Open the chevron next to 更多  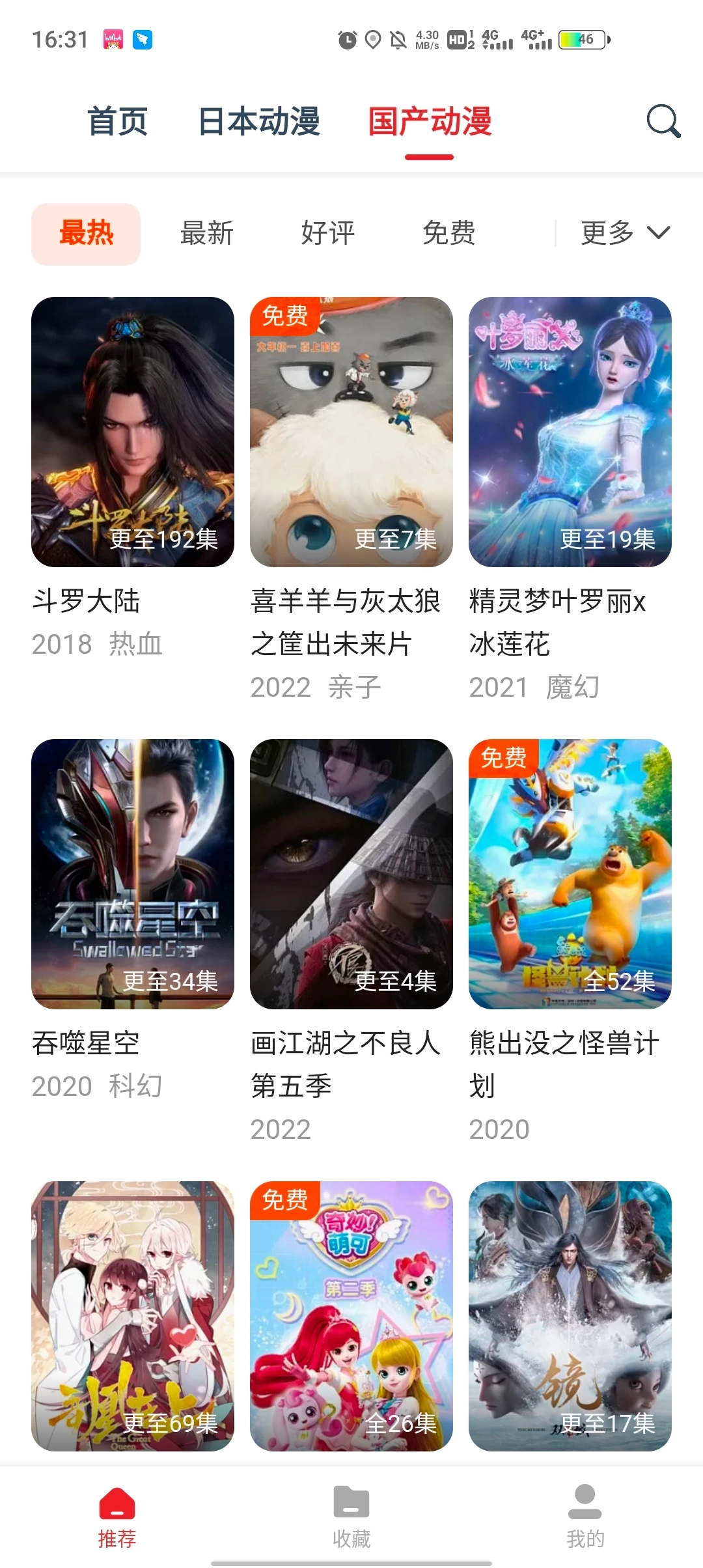658,233
